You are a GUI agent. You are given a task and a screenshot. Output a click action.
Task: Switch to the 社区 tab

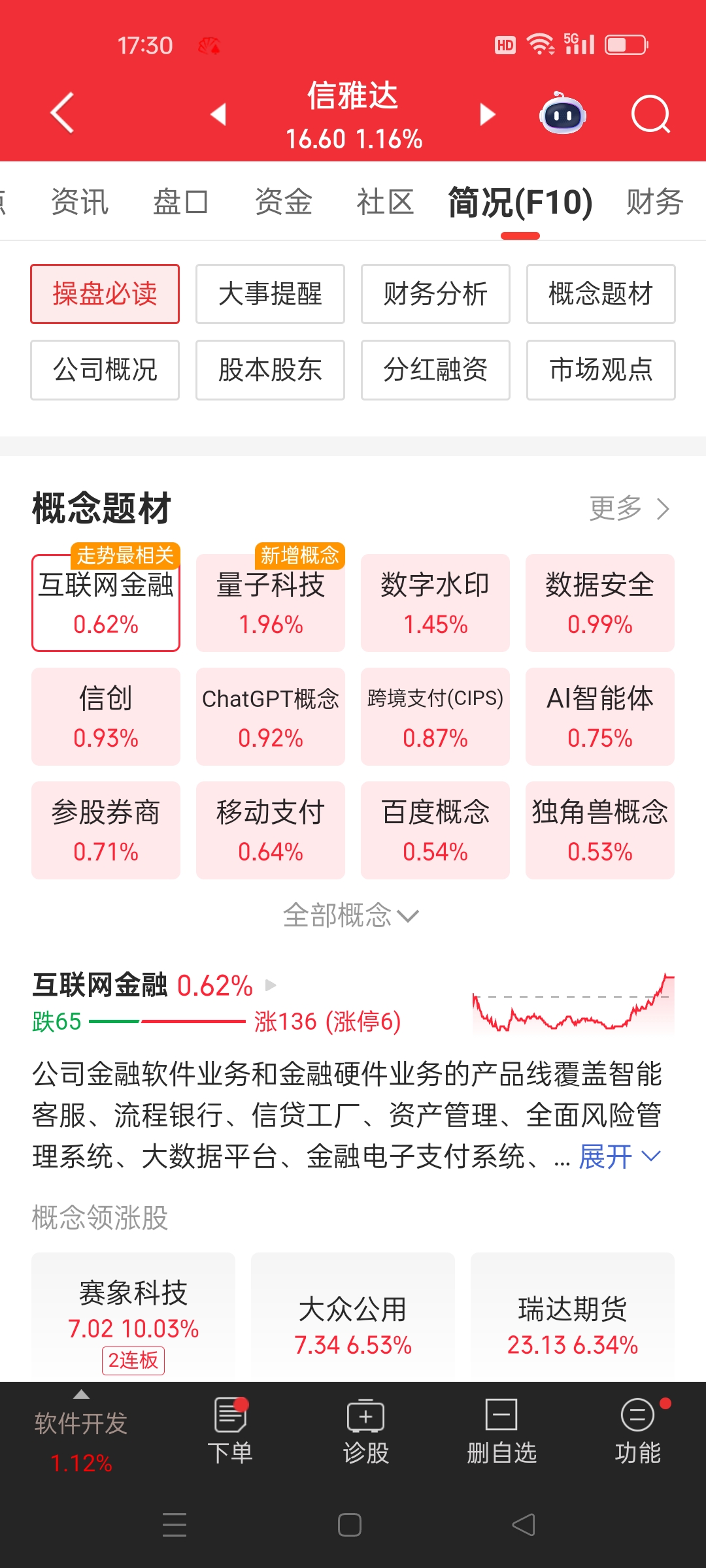click(x=386, y=201)
